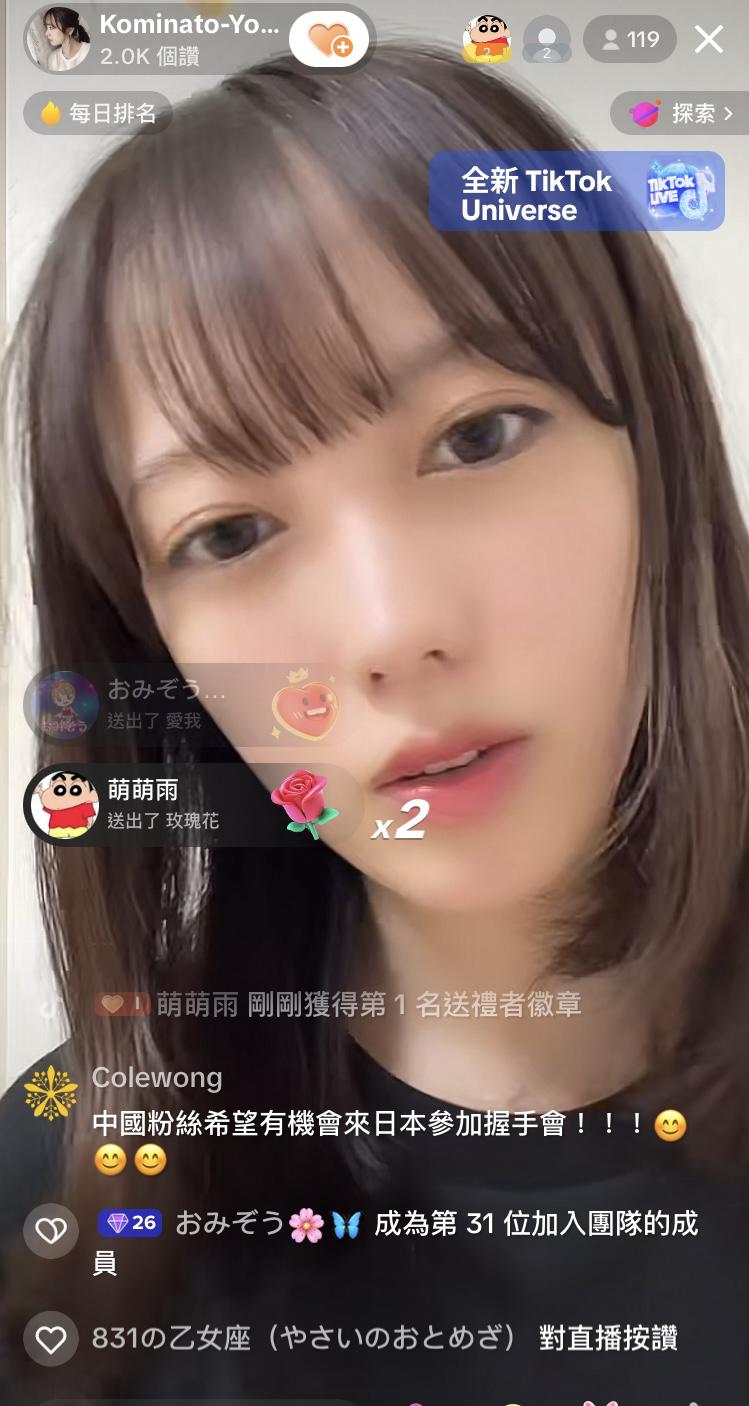The width and height of the screenshot is (749, 1406).
Task: Open the 每日排名 daily ranking chip
Action: point(98,113)
